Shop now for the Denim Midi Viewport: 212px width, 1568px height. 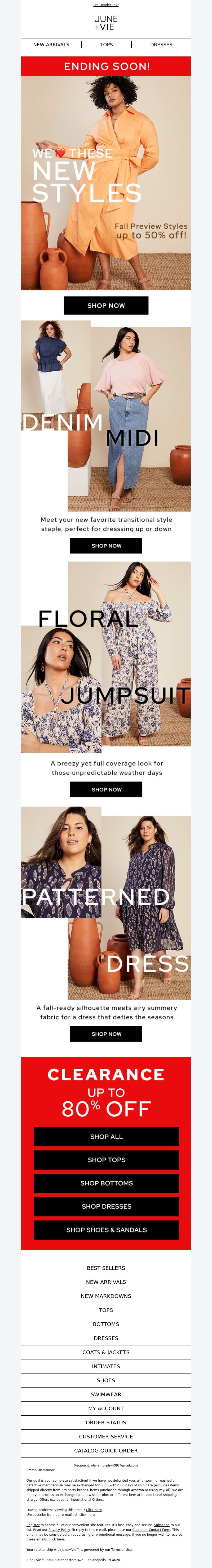pyautogui.click(x=106, y=546)
